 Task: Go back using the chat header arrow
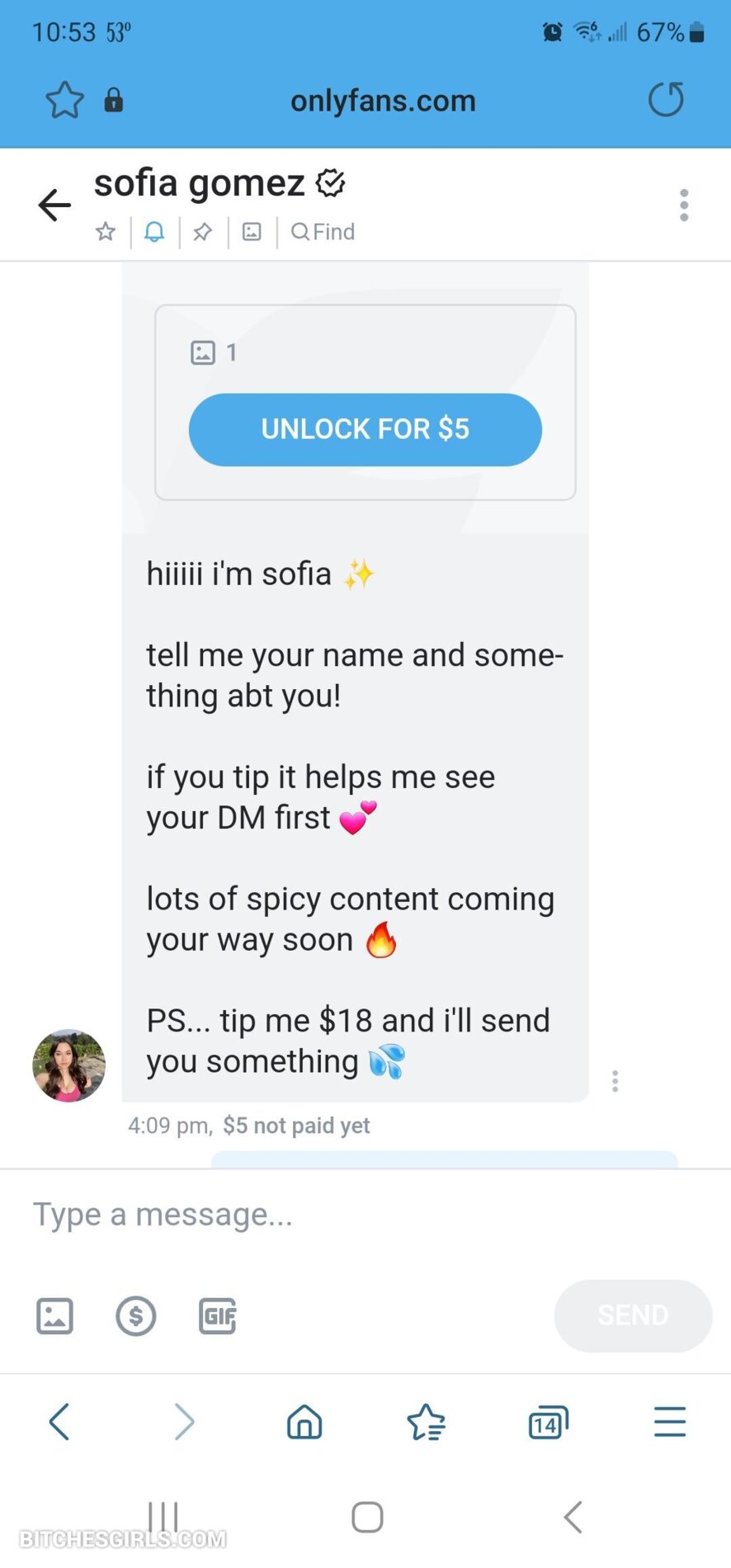coord(54,205)
